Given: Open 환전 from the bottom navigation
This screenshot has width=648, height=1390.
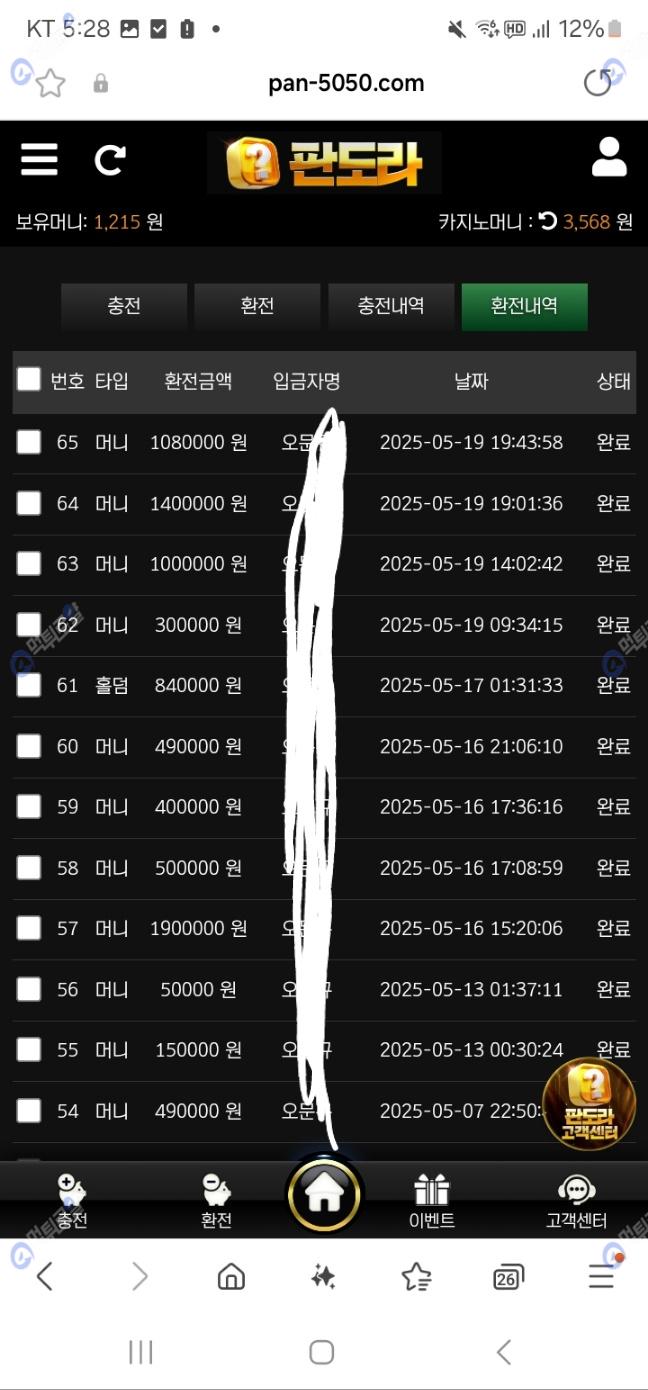Looking at the screenshot, I should 216,1200.
